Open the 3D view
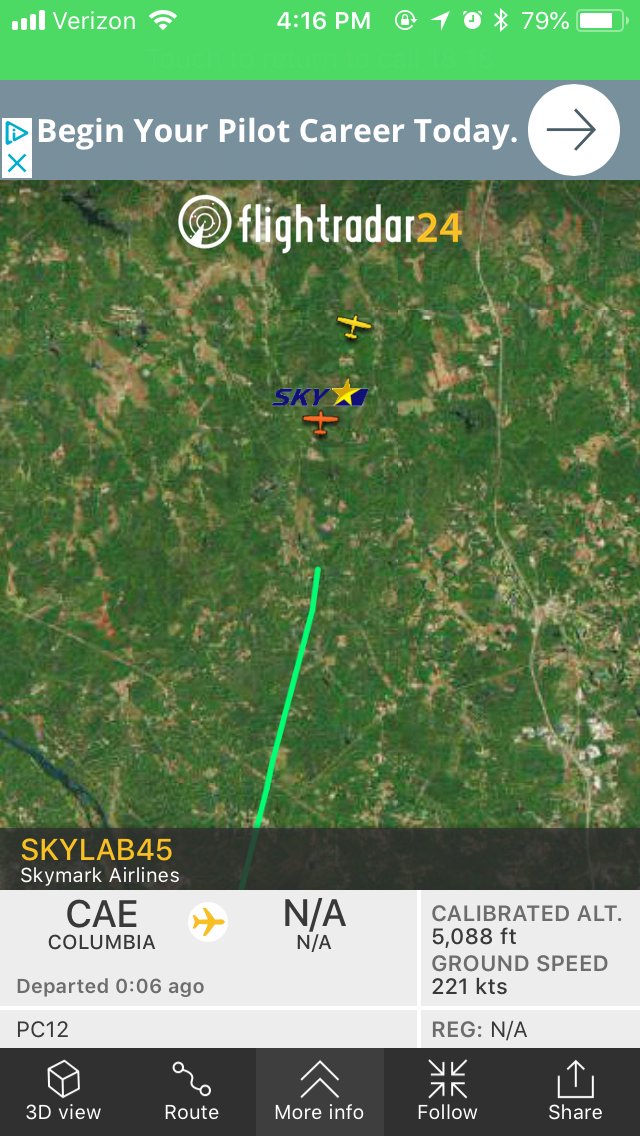This screenshot has width=640, height=1136. coord(64,1091)
